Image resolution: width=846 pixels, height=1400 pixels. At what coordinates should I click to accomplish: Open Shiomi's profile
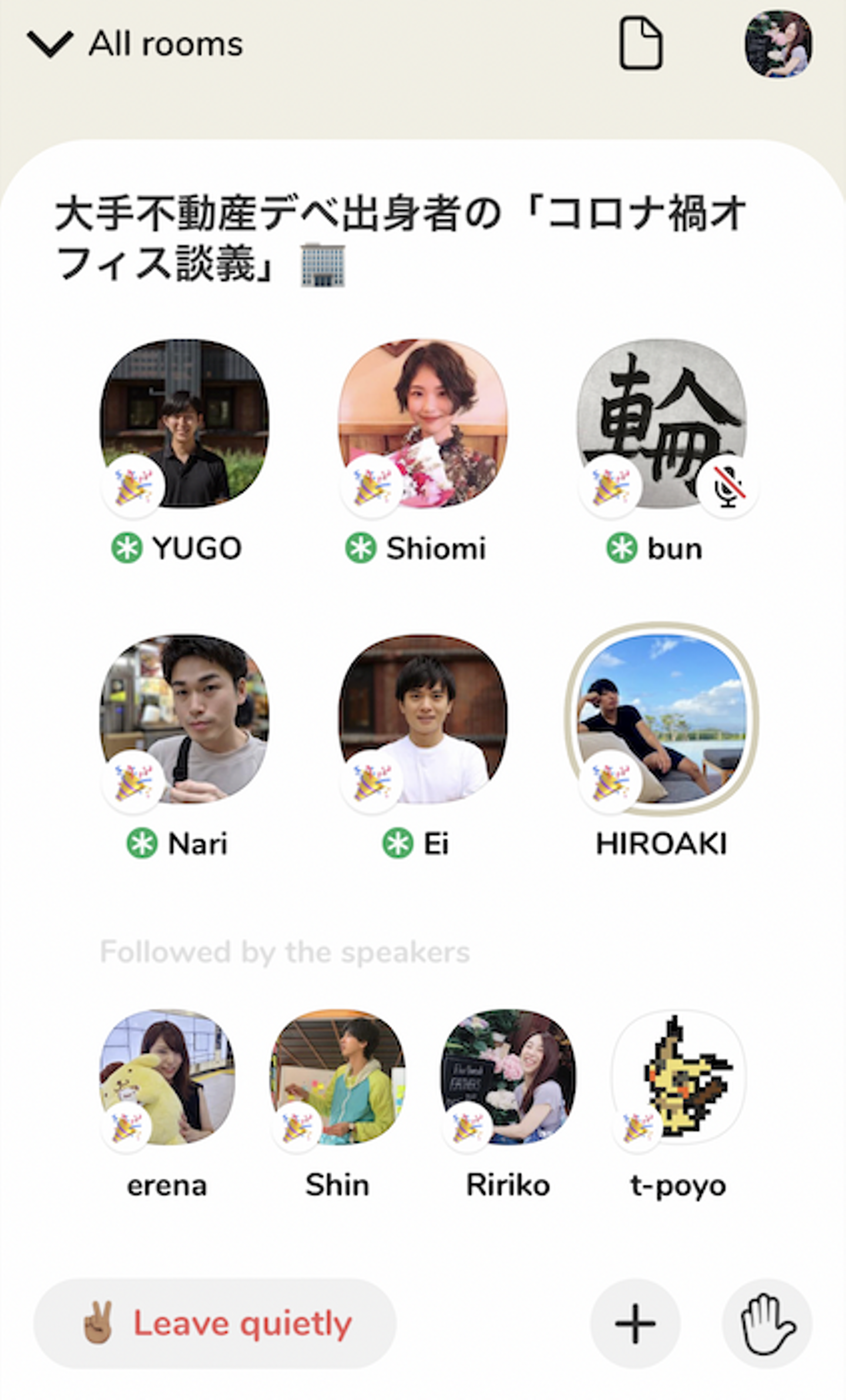[x=423, y=423]
